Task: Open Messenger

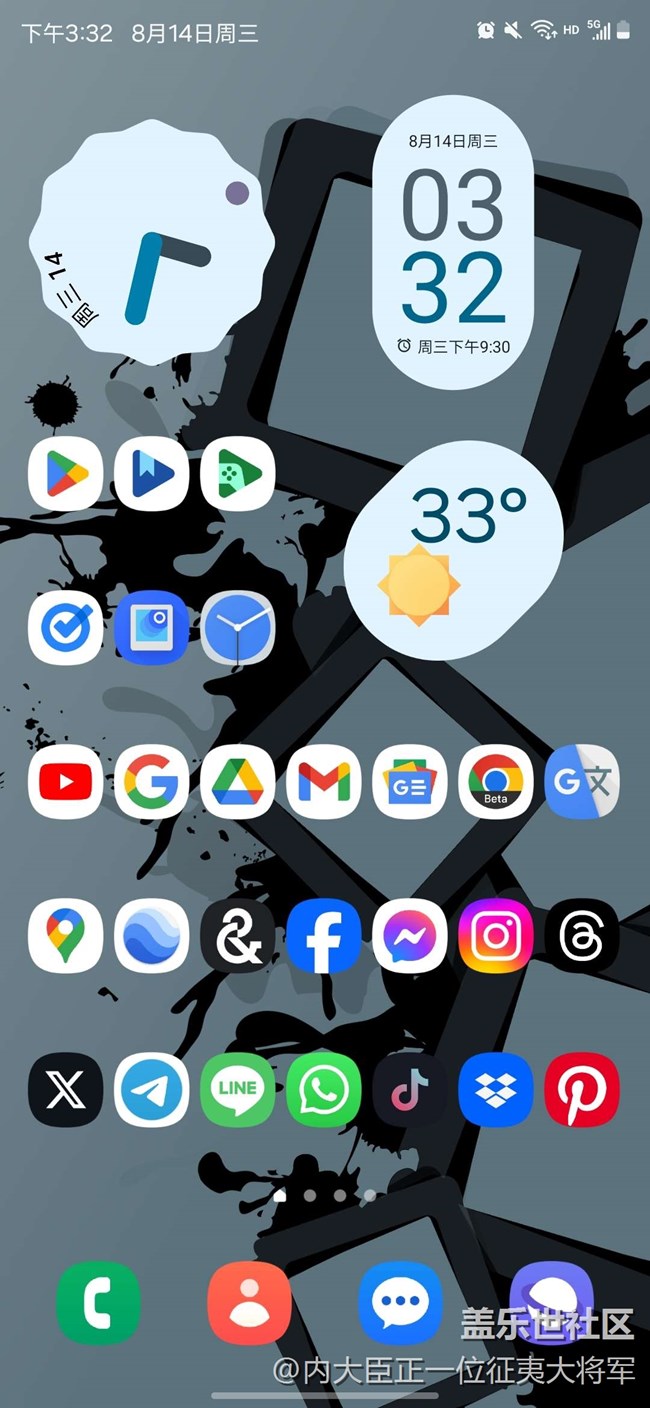Action: click(x=410, y=936)
